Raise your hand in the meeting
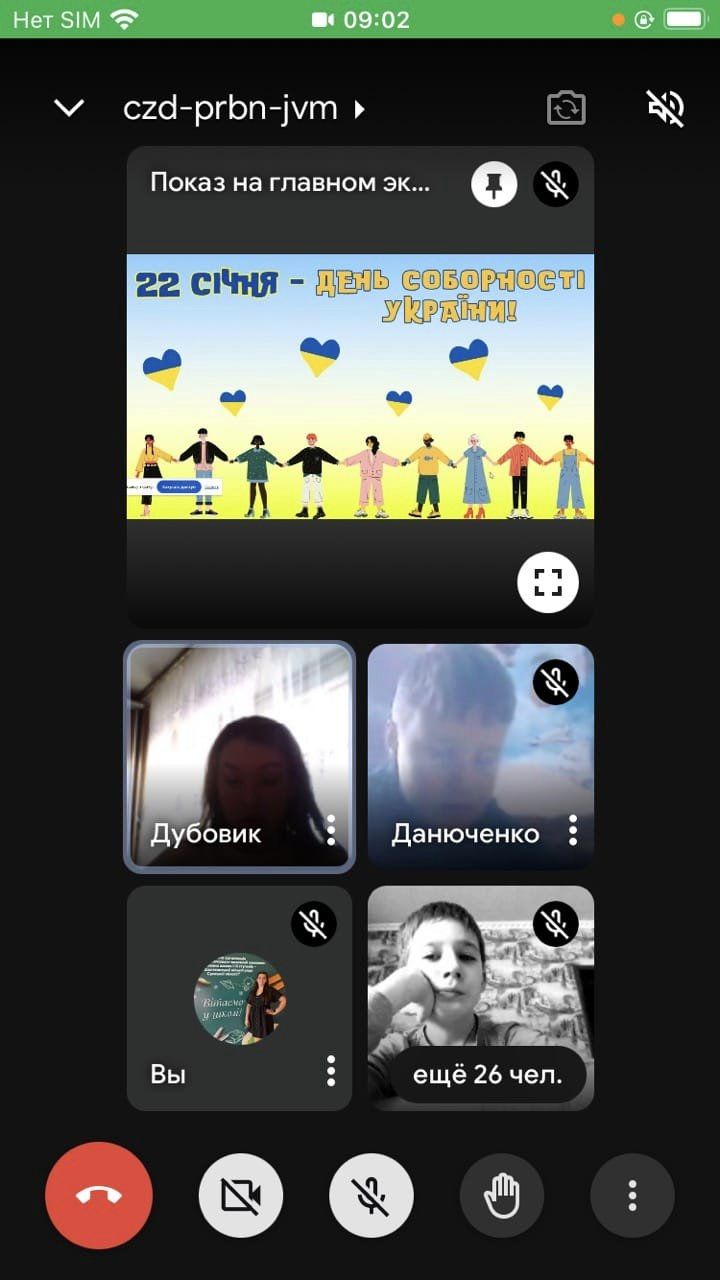This screenshot has height=1280, width=720. click(x=502, y=1195)
